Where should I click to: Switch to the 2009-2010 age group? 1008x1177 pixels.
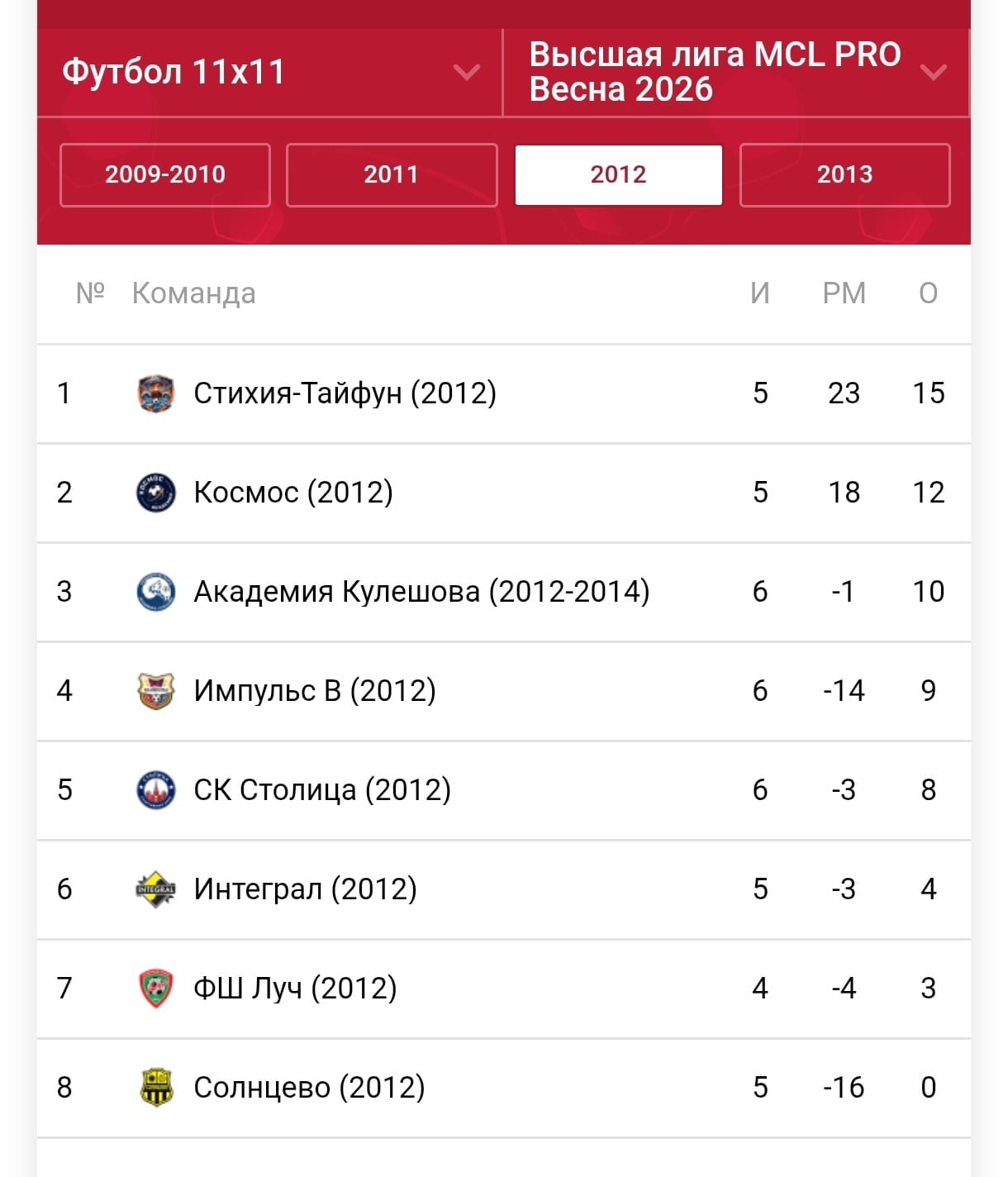coord(165,174)
